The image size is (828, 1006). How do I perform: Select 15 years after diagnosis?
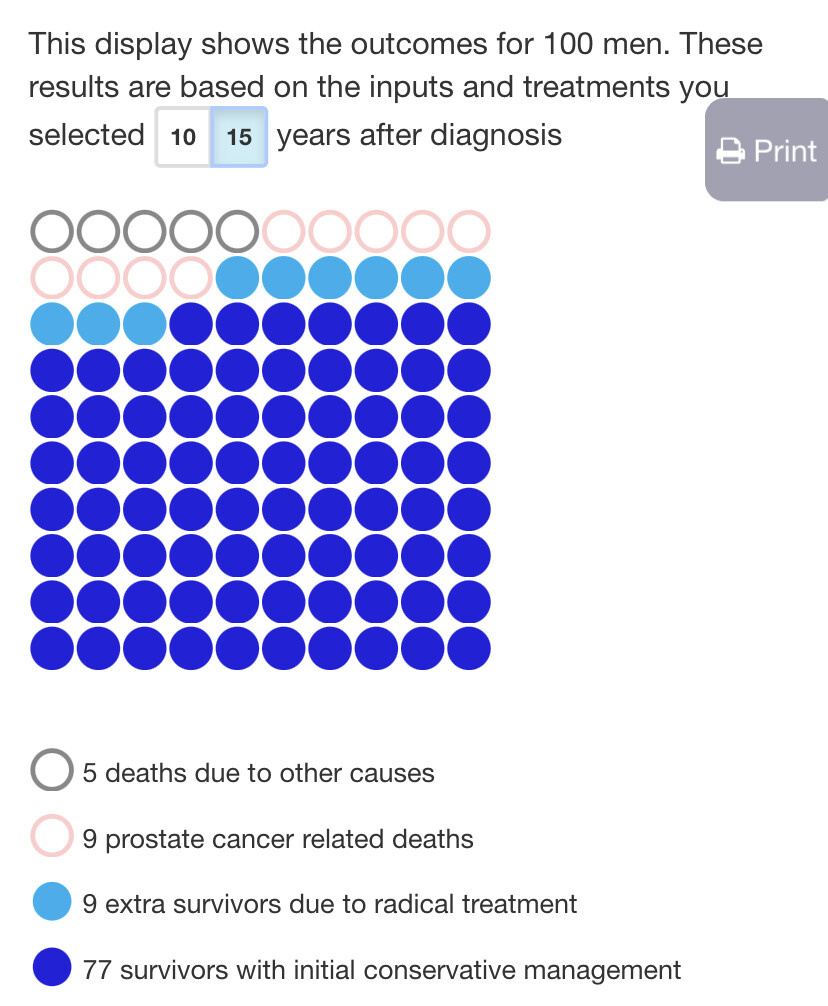[x=239, y=137]
